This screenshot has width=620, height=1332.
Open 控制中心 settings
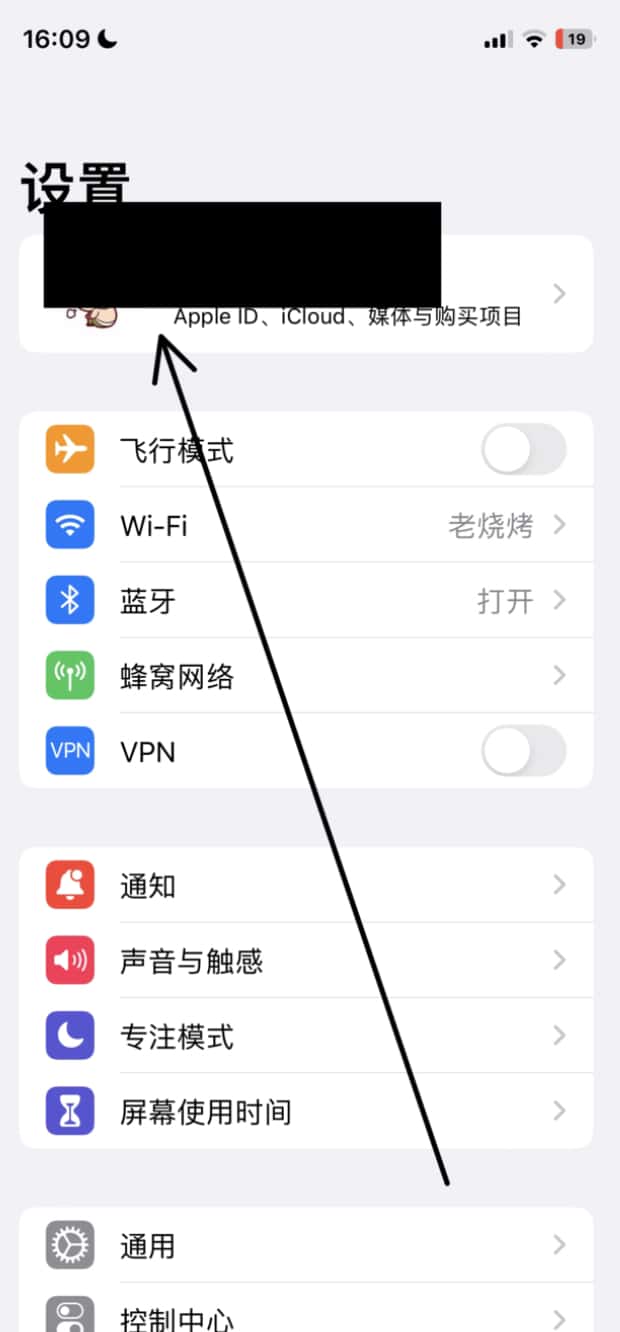tap(306, 1308)
